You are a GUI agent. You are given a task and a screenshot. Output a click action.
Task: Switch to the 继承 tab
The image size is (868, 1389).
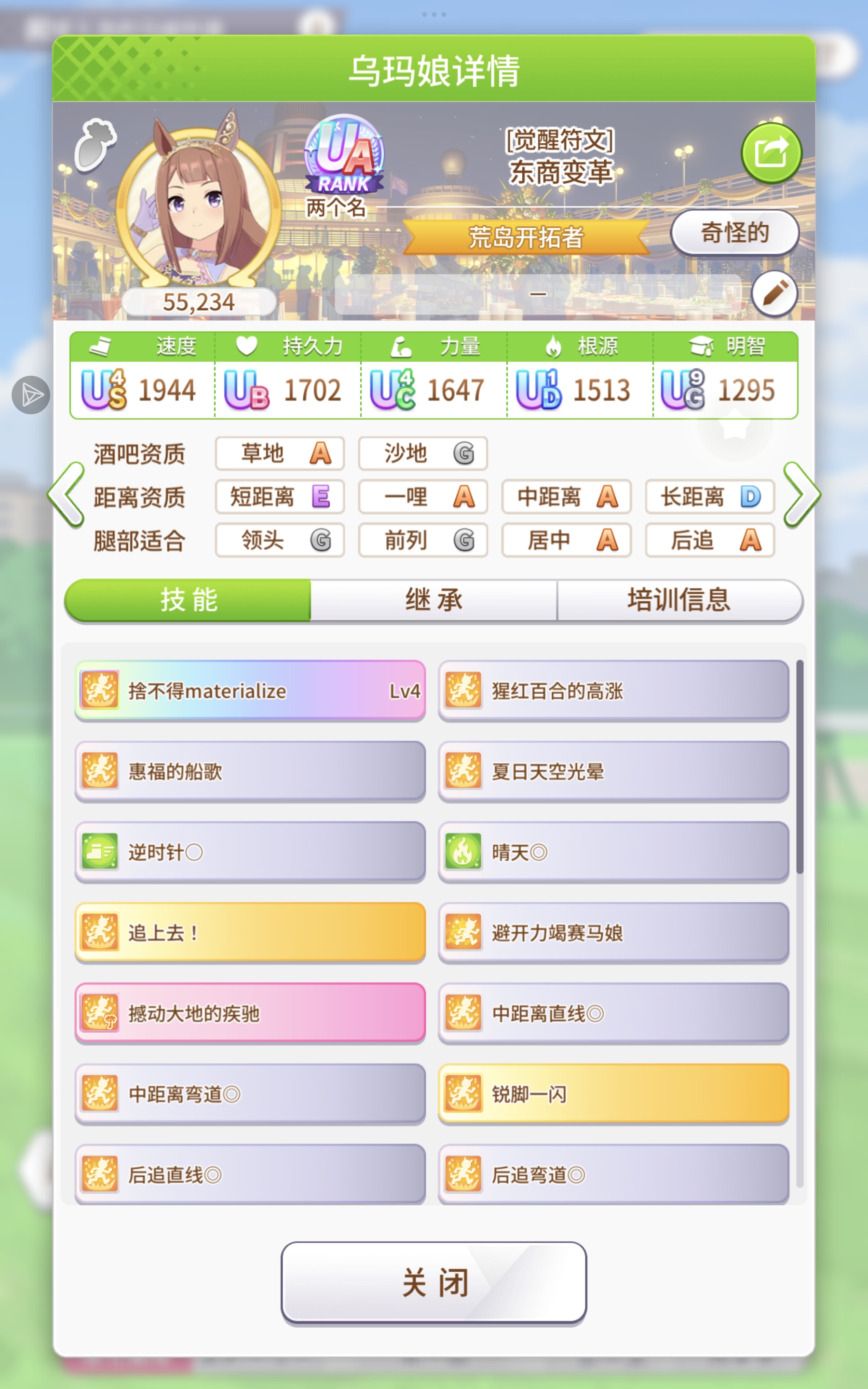(434, 600)
